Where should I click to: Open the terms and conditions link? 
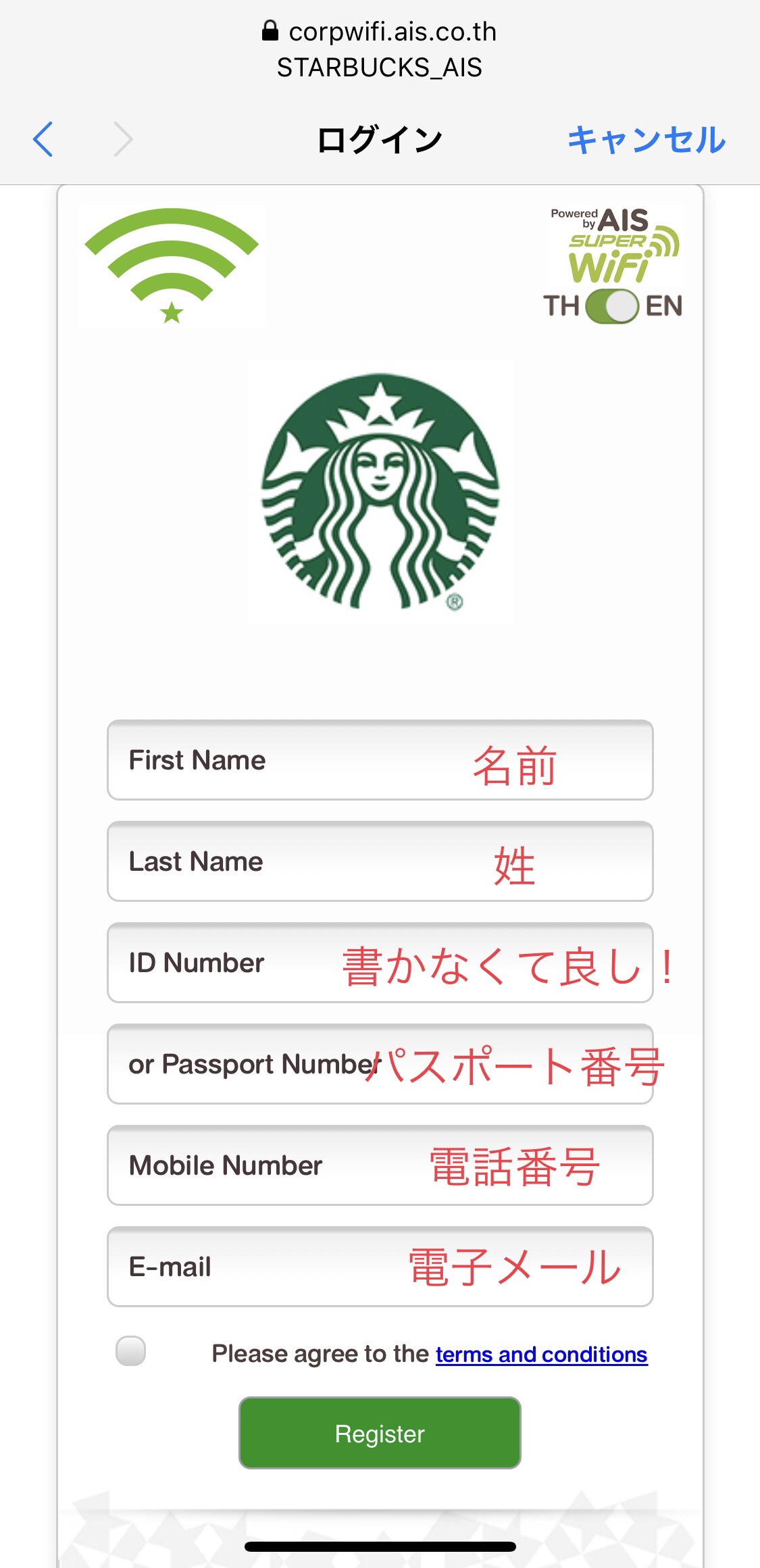[x=541, y=1355]
